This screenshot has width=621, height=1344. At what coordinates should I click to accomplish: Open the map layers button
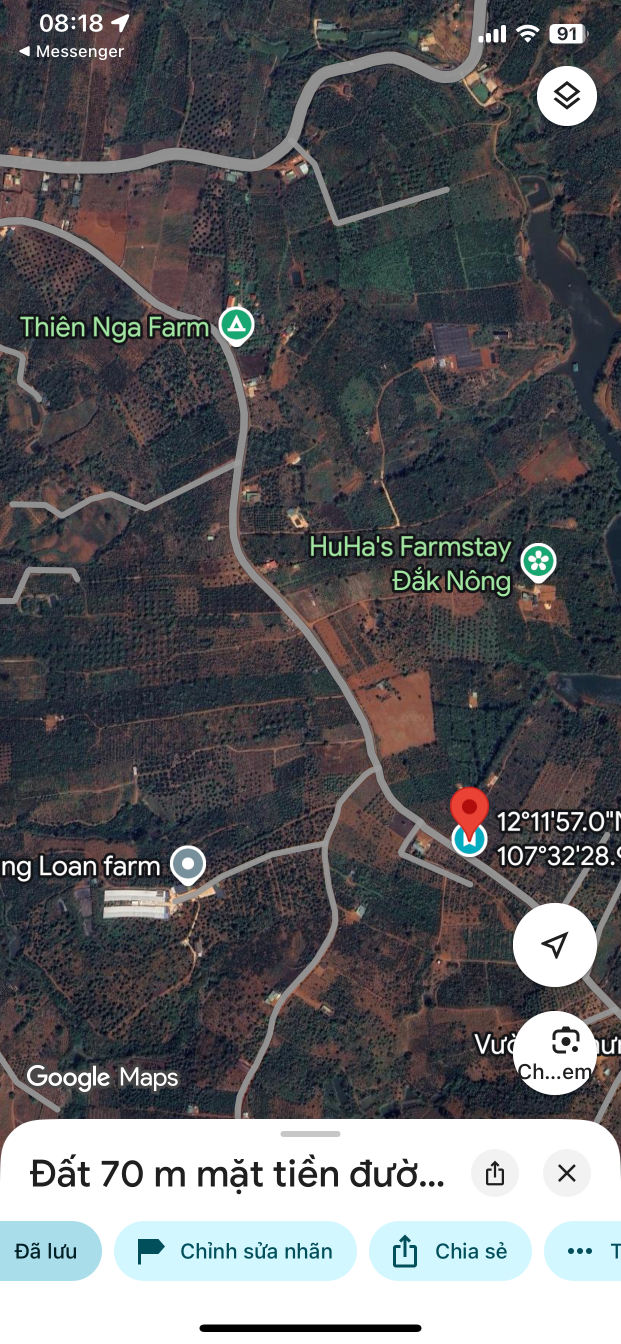coord(567,96)
